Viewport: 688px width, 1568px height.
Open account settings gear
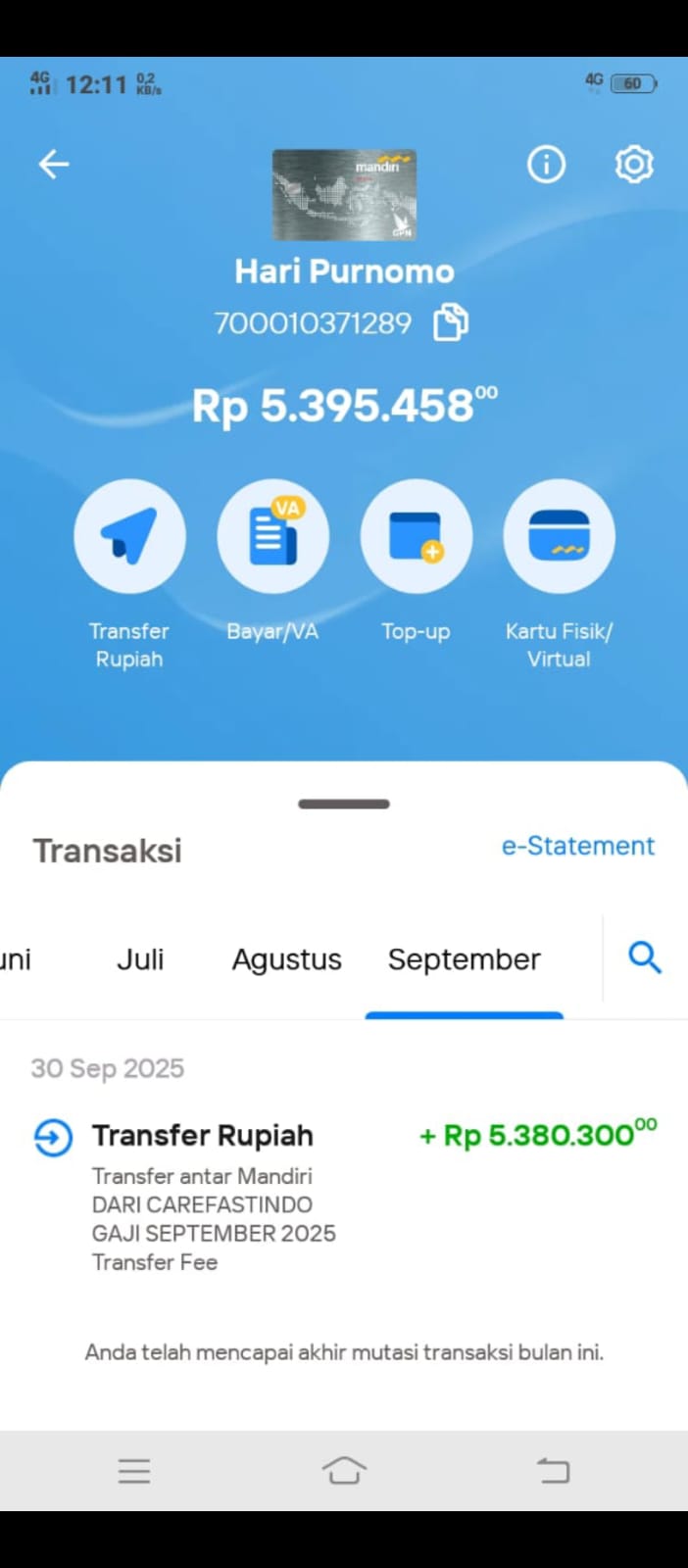click(633, 165)
